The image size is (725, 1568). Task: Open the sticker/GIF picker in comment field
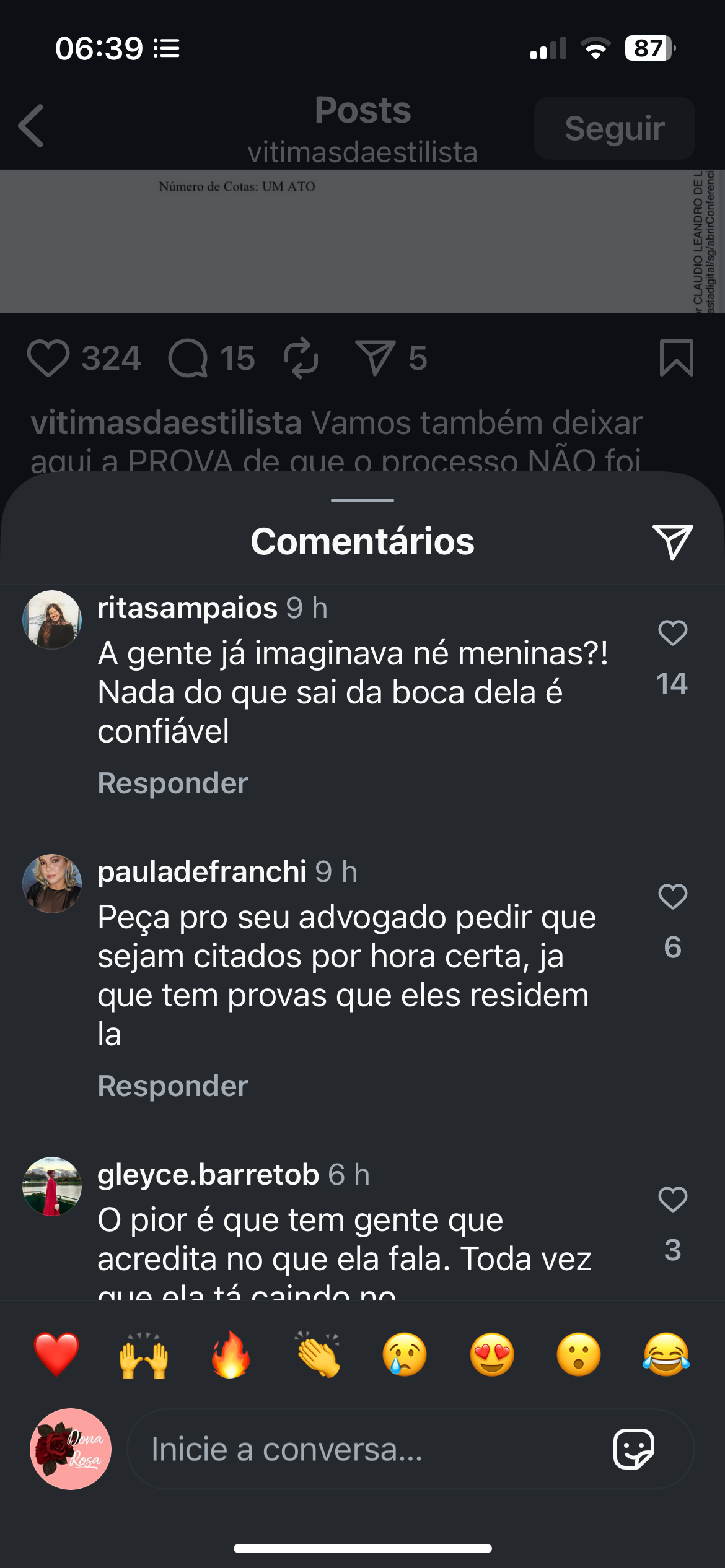click(633, 1449)
